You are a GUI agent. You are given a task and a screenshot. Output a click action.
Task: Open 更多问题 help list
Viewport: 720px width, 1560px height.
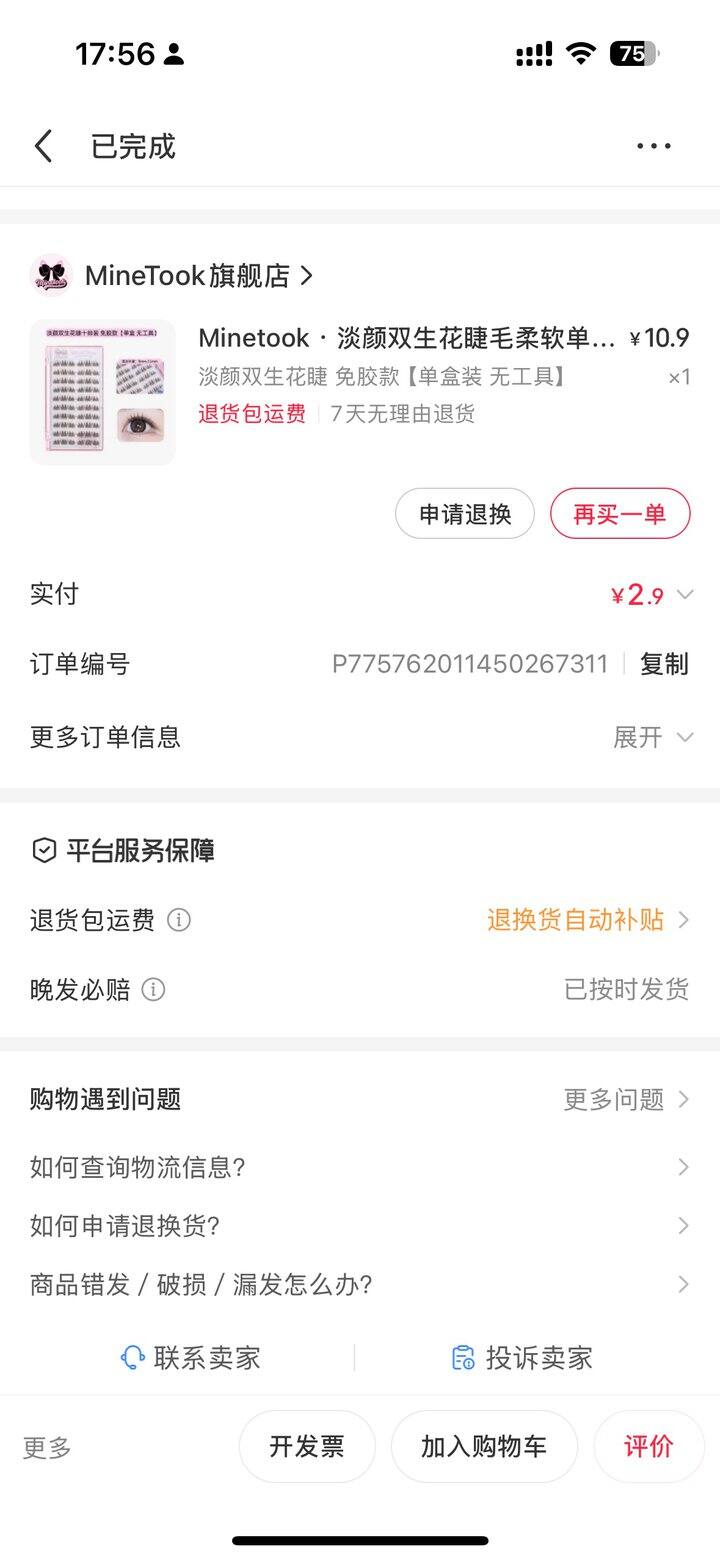coord(626,1100)
